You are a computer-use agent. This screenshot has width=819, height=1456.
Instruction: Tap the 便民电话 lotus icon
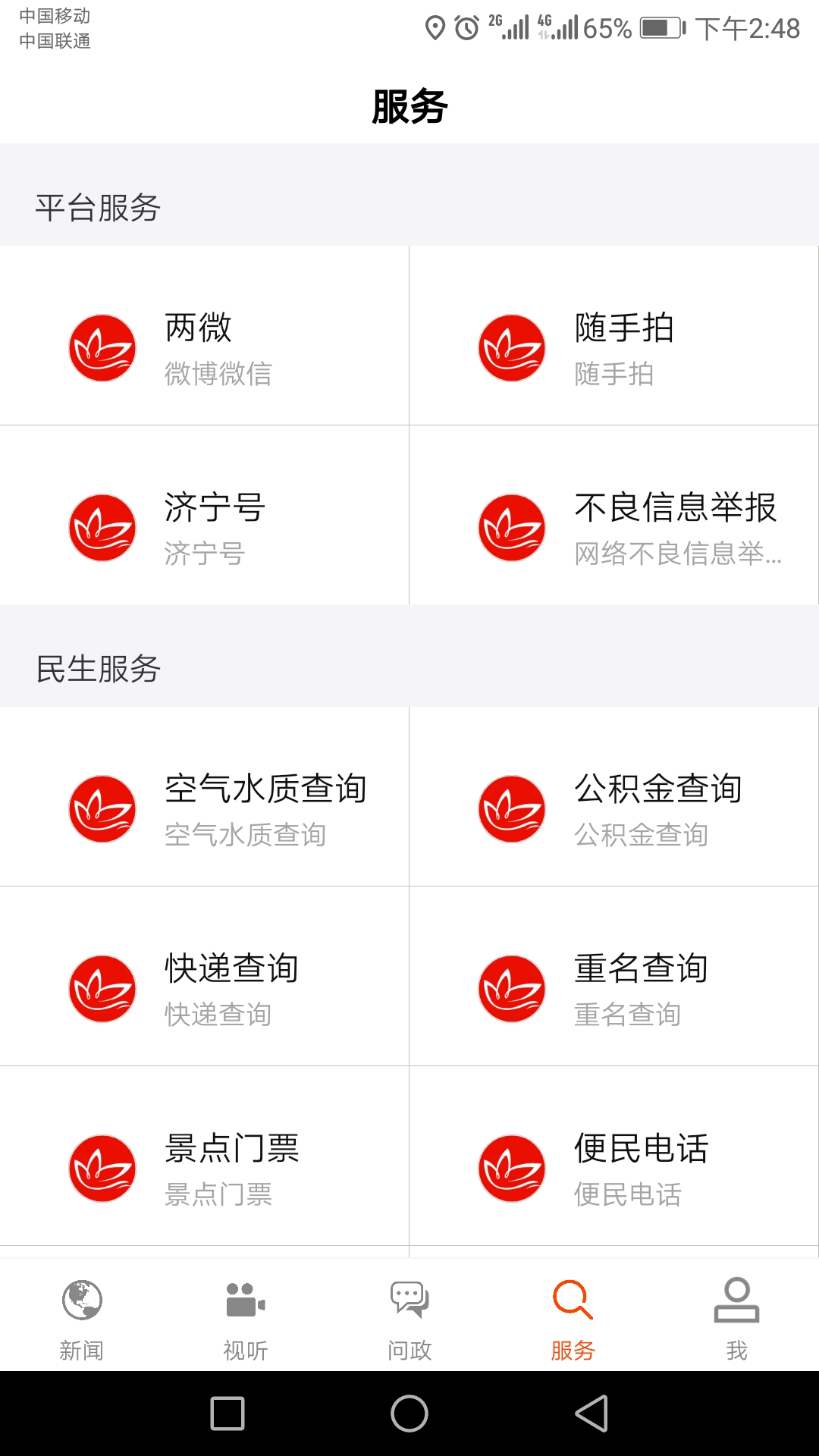511,1169
